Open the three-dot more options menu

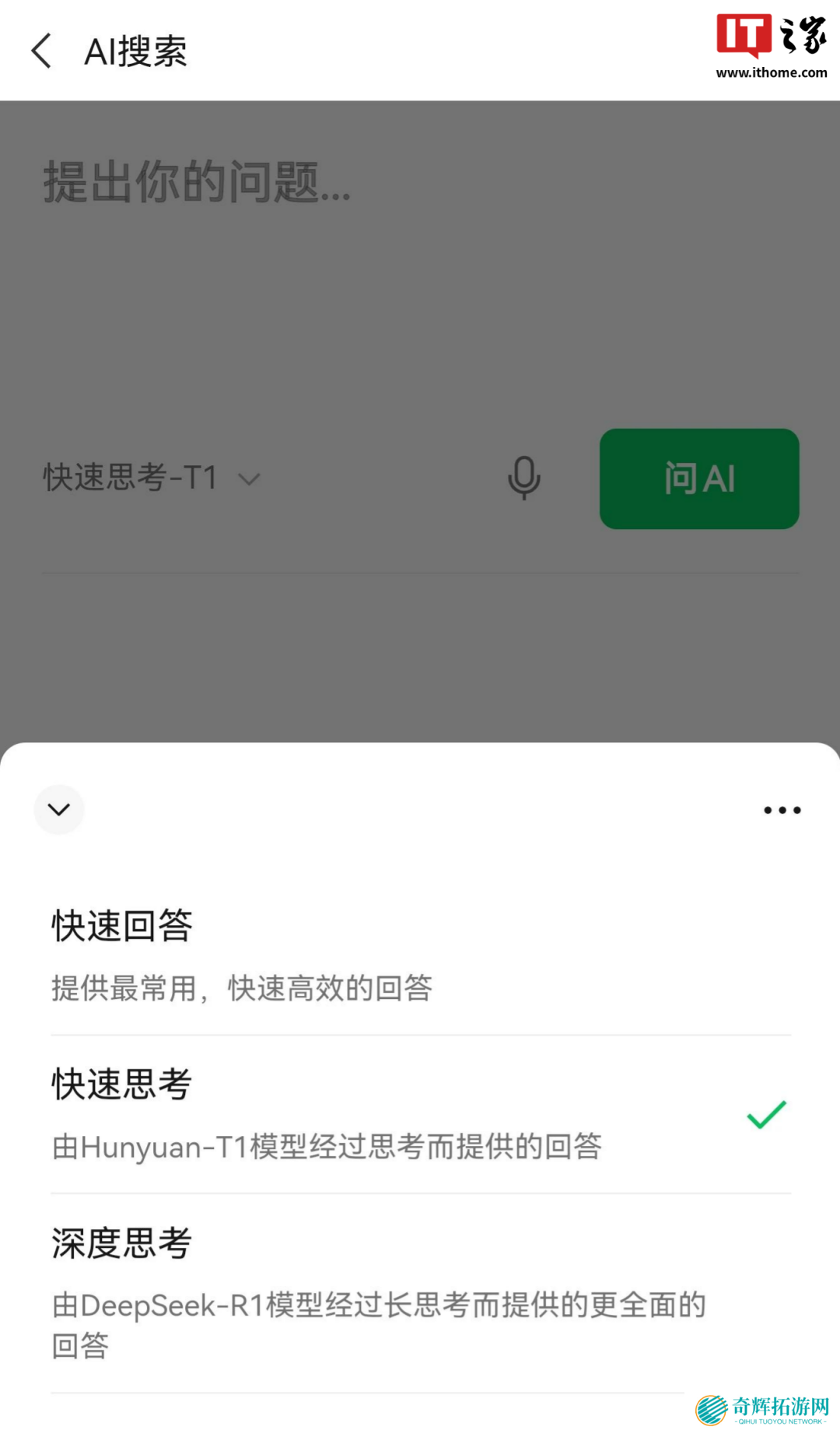(782, 810)
